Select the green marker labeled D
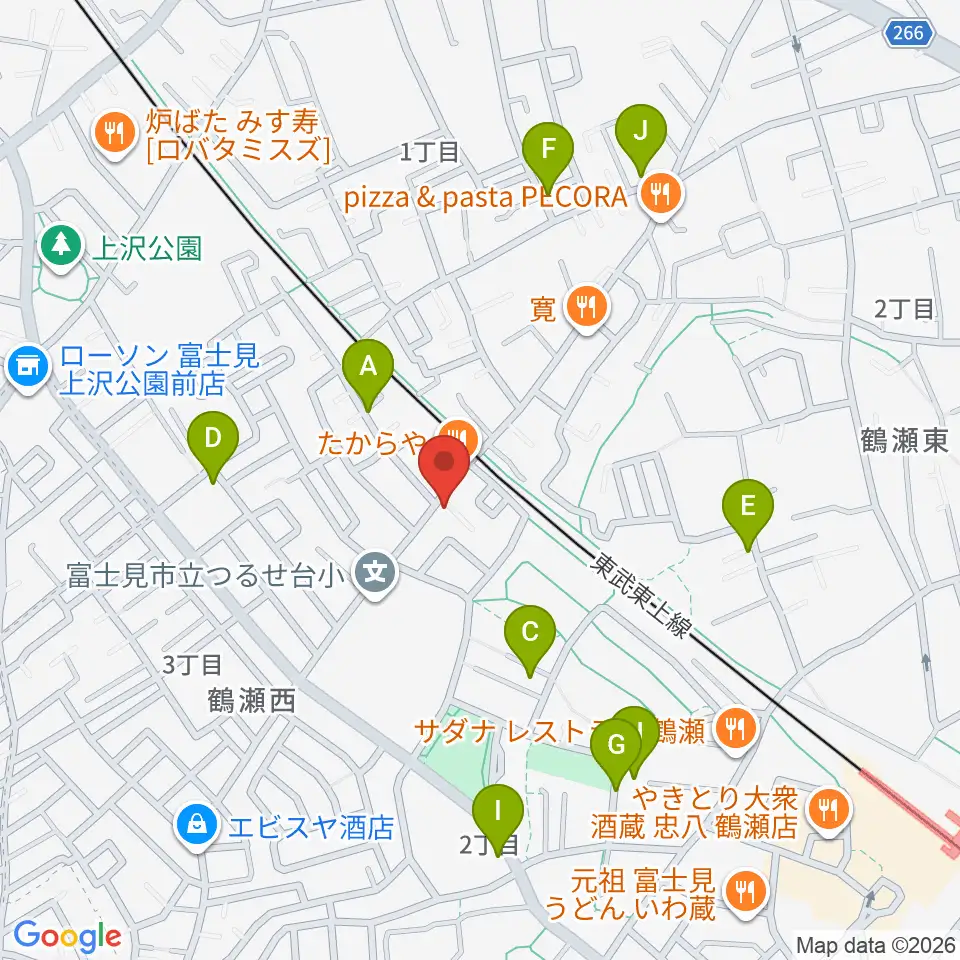 point(212,447)
